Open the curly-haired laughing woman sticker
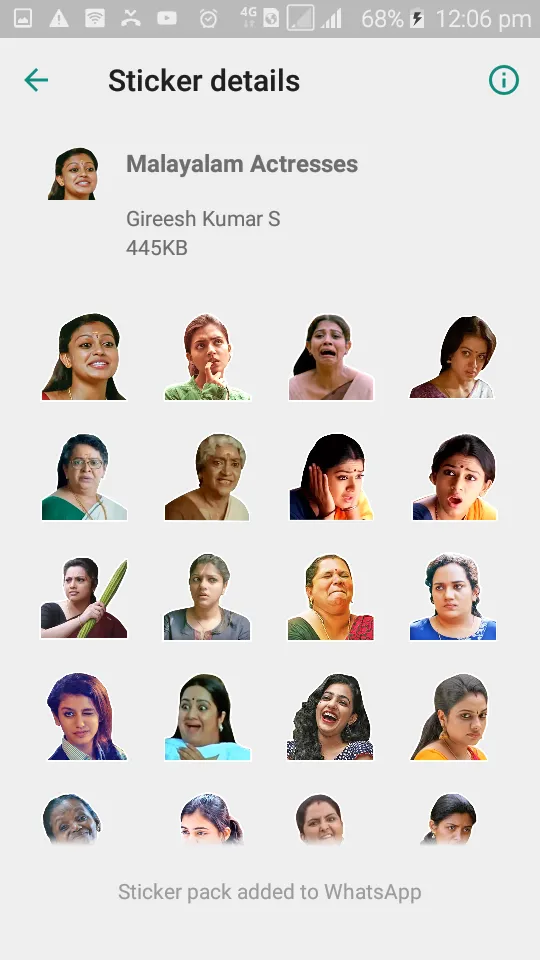The image size is (540, 960). pyautogui.click(x=330, y=717)
